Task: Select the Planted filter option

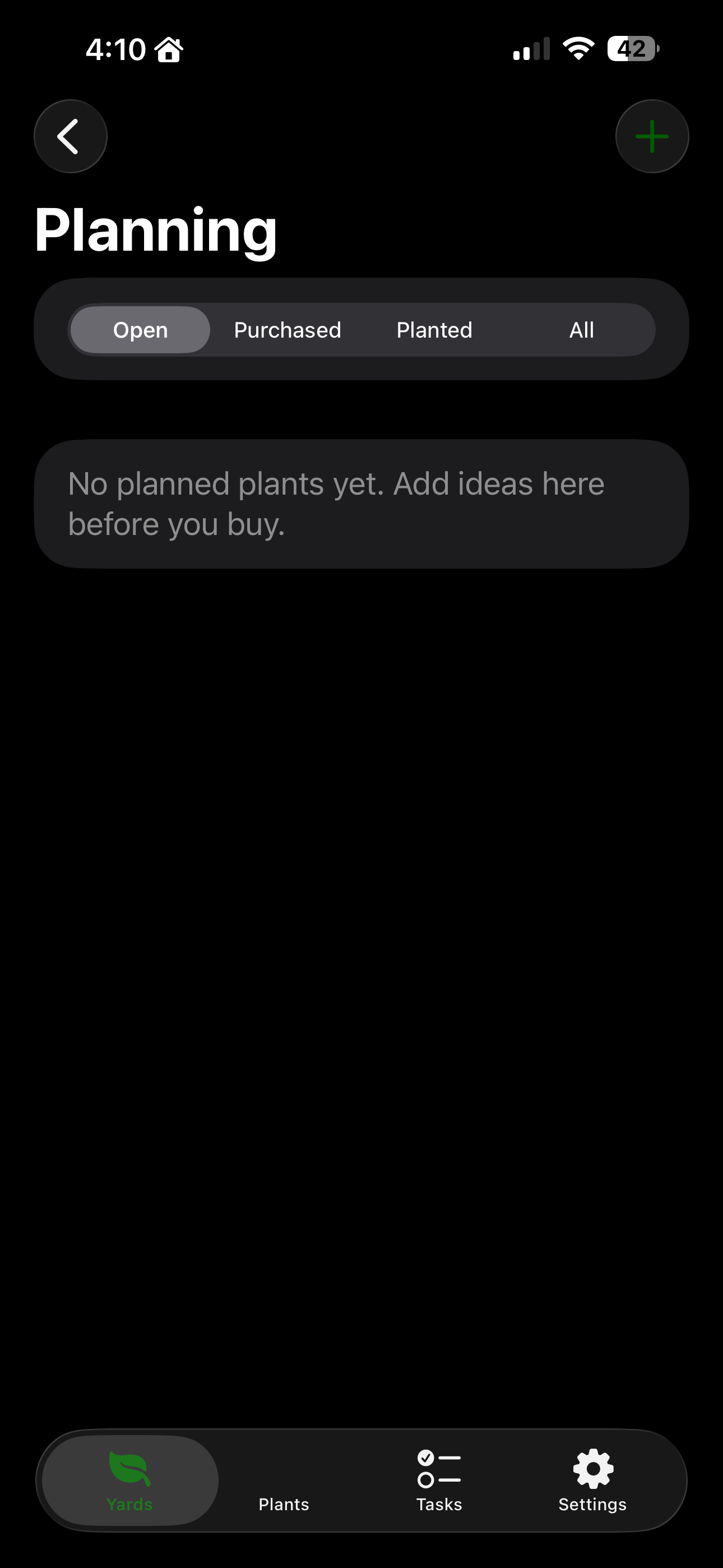Action: (434, 329)
